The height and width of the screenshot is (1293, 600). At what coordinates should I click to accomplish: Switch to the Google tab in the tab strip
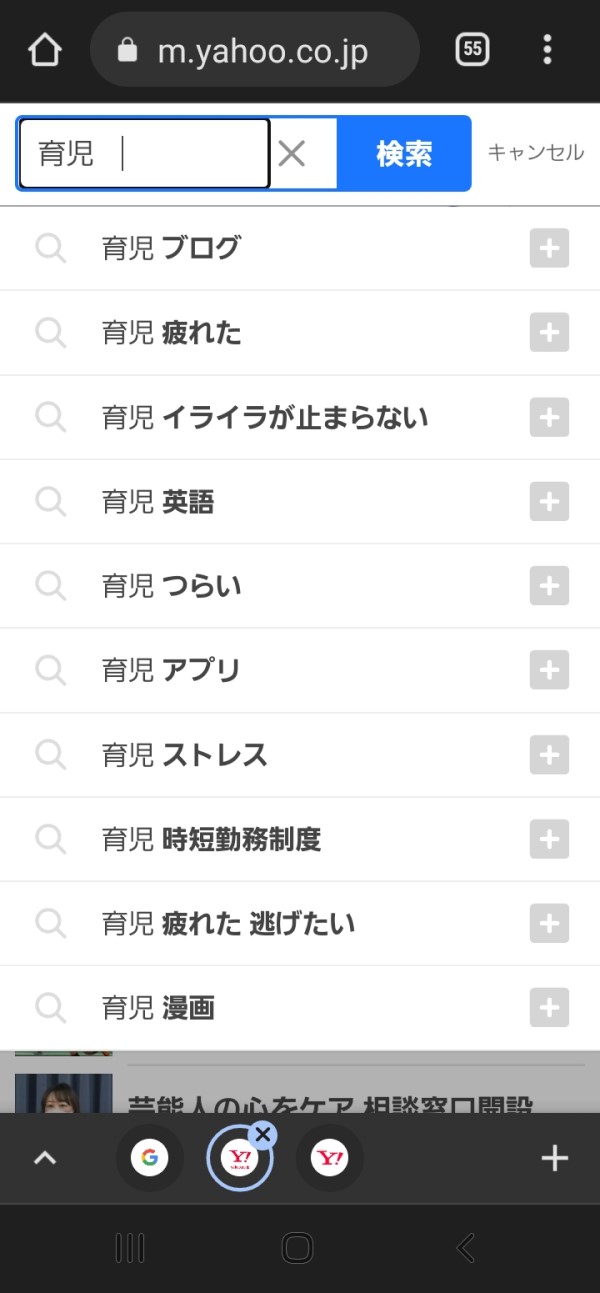click(x=150, y=1158)
